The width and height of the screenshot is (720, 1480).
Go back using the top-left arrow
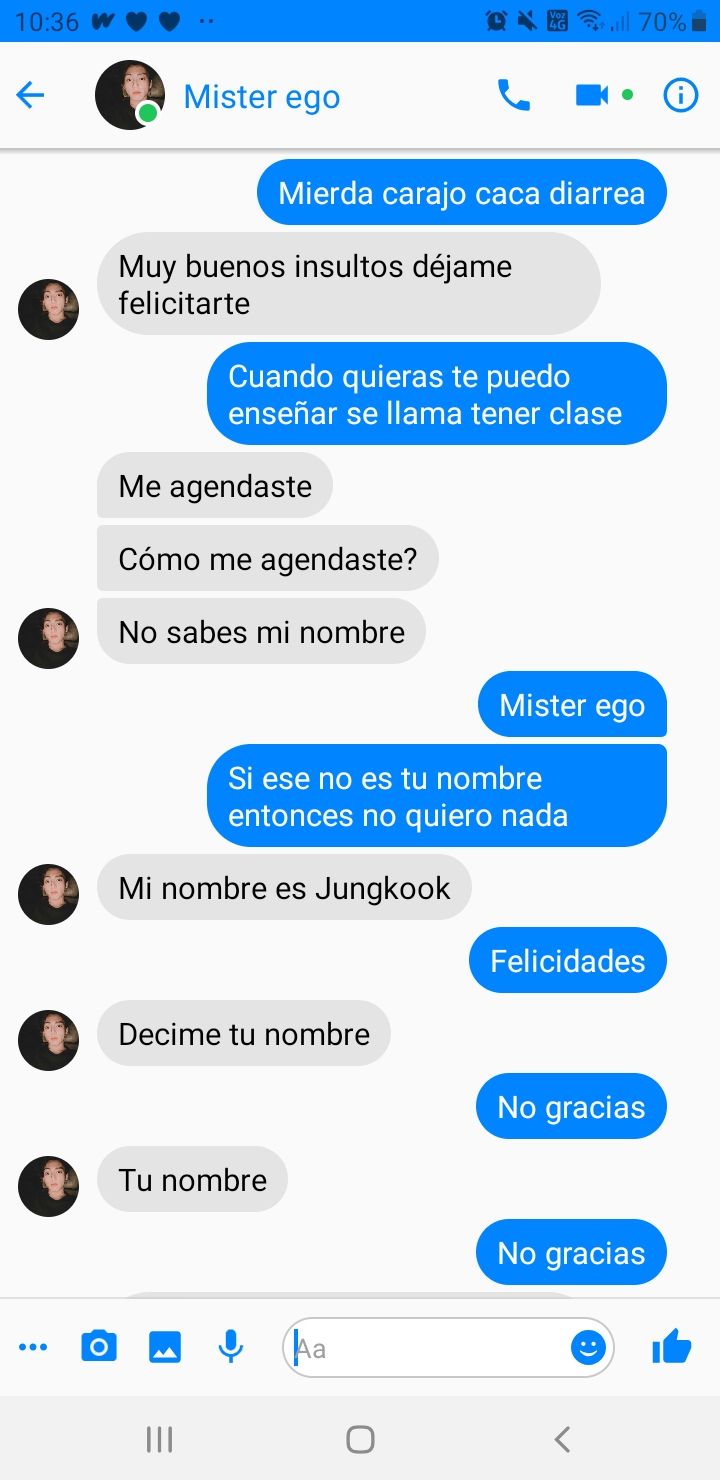(x=31, y=96)
